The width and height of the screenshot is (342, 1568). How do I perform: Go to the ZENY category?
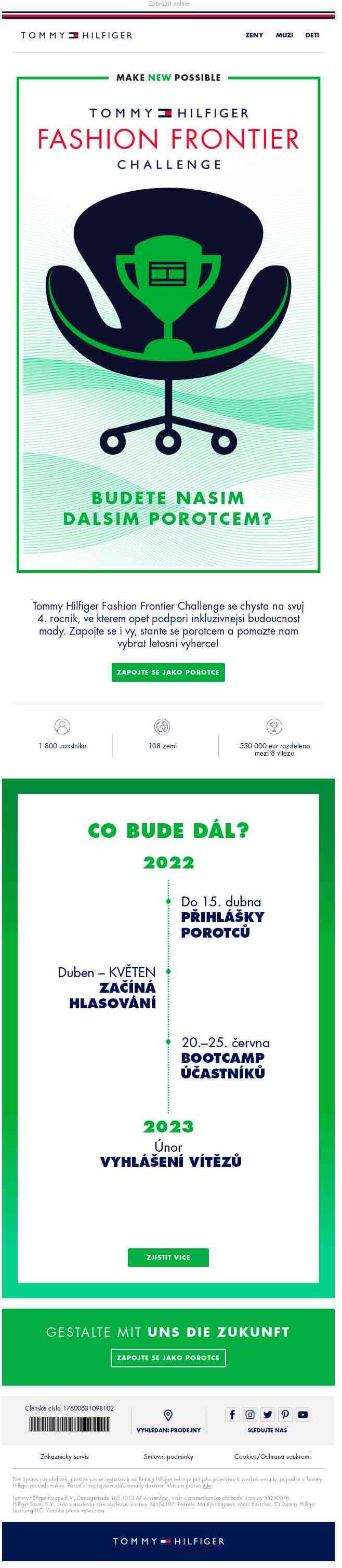coord(254,35)
